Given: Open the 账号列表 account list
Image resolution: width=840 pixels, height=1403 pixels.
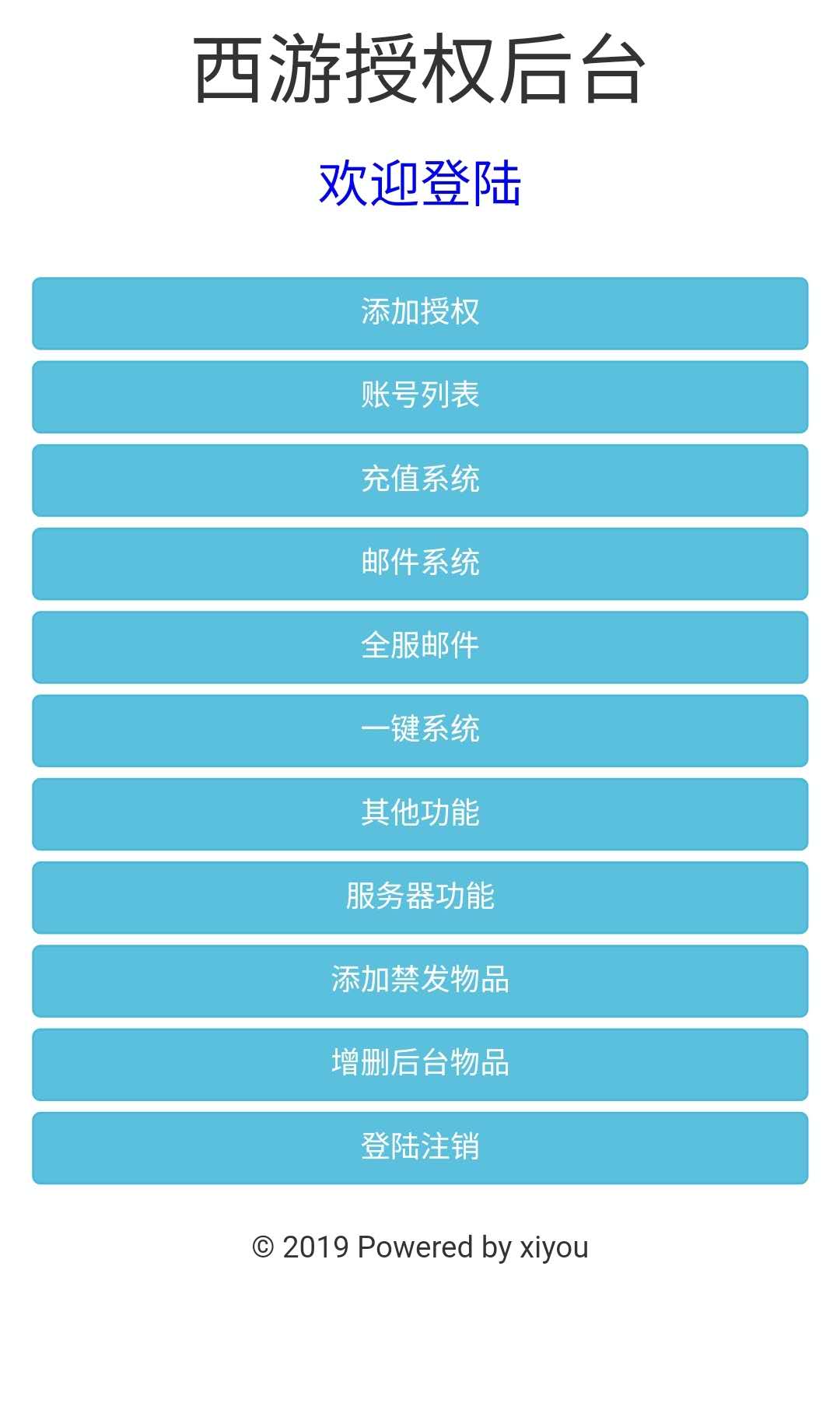Looking at the screenshot, I should point(420,396).
